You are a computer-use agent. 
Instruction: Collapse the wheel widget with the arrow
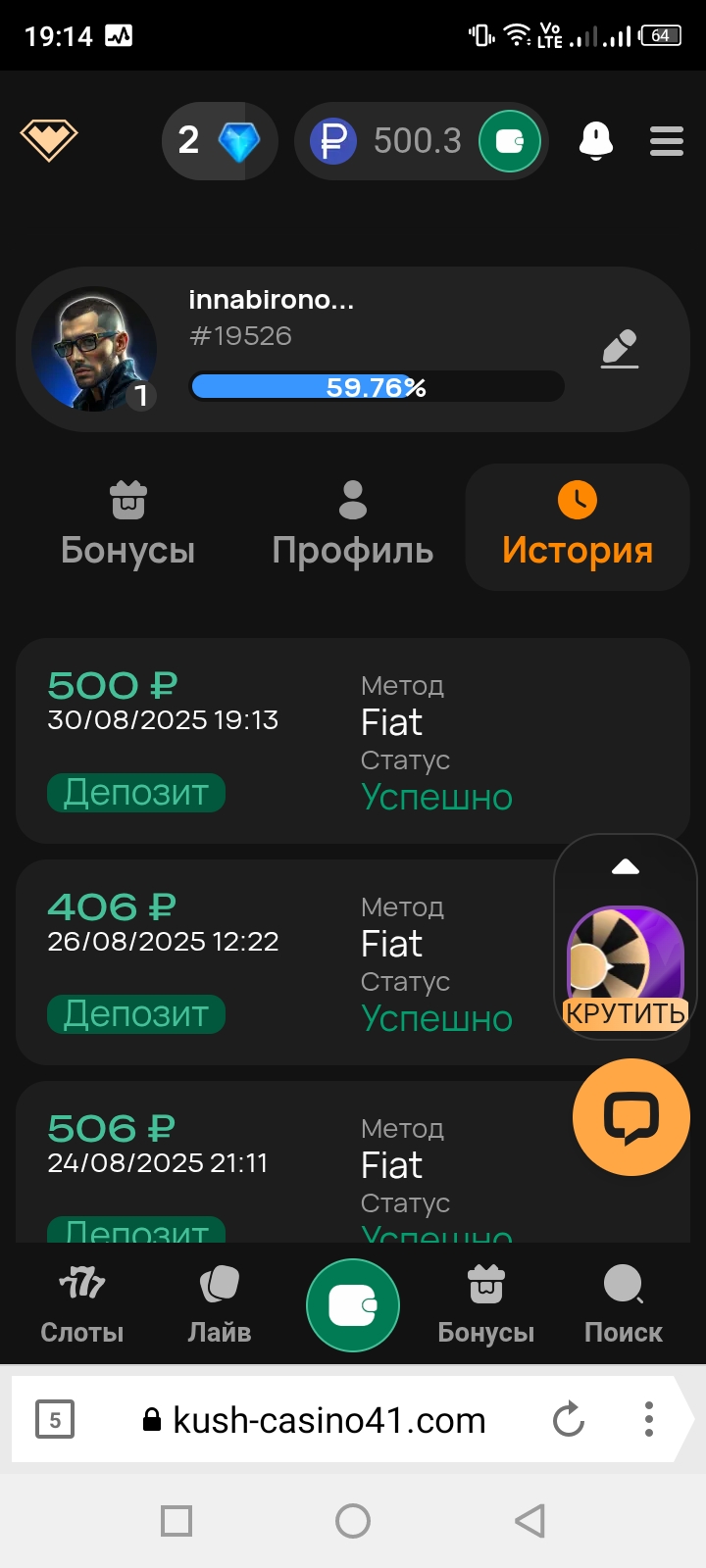(626, 866)
